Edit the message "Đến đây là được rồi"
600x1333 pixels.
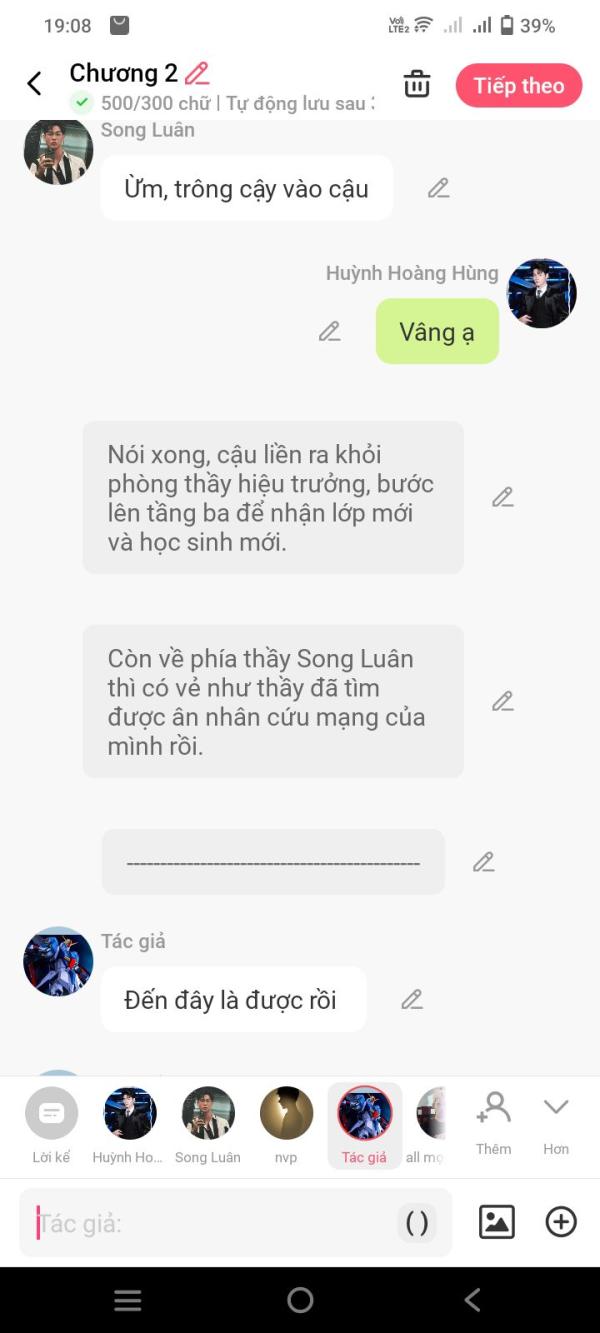coord(412,999)
